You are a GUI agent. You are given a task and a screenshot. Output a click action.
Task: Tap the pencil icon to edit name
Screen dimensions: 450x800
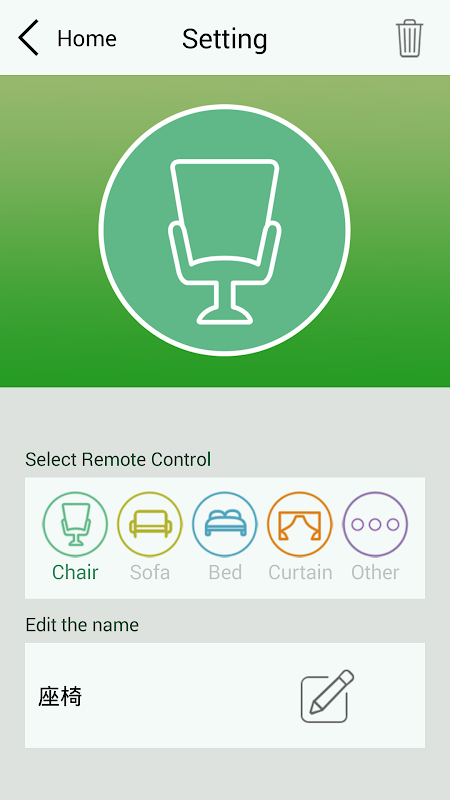327,696
